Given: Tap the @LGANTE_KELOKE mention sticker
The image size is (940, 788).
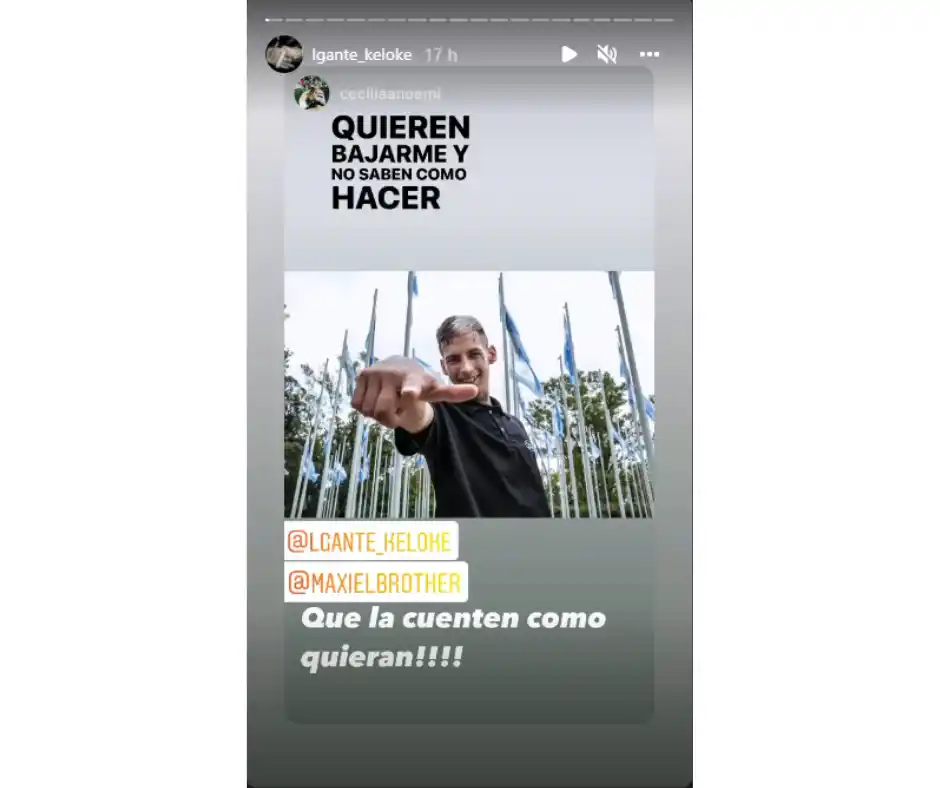Looking at the screenshot, I should [371, 541].
